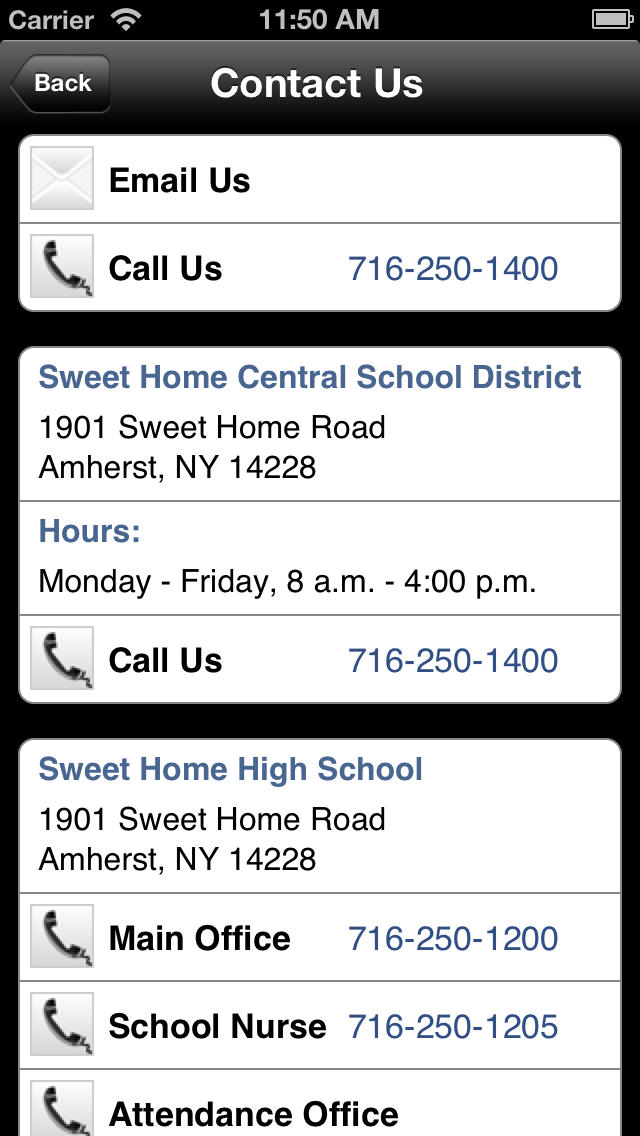Image resolution: width=640 pixels, height=1136 pixels.
Task: Call 716-250-1400 from the top Call Us row
Action: click(x=320, y=267)
